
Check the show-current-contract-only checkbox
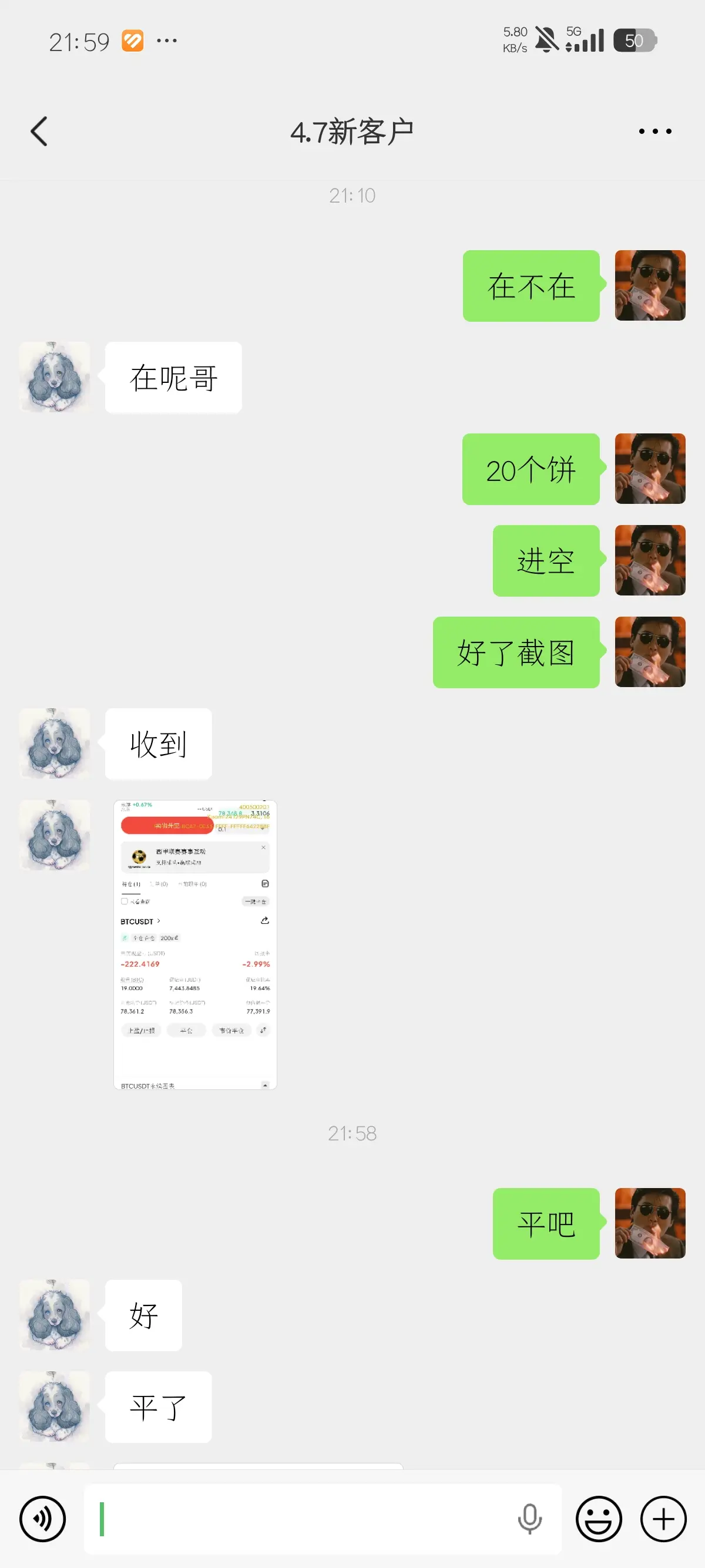[x=125, y=902]
